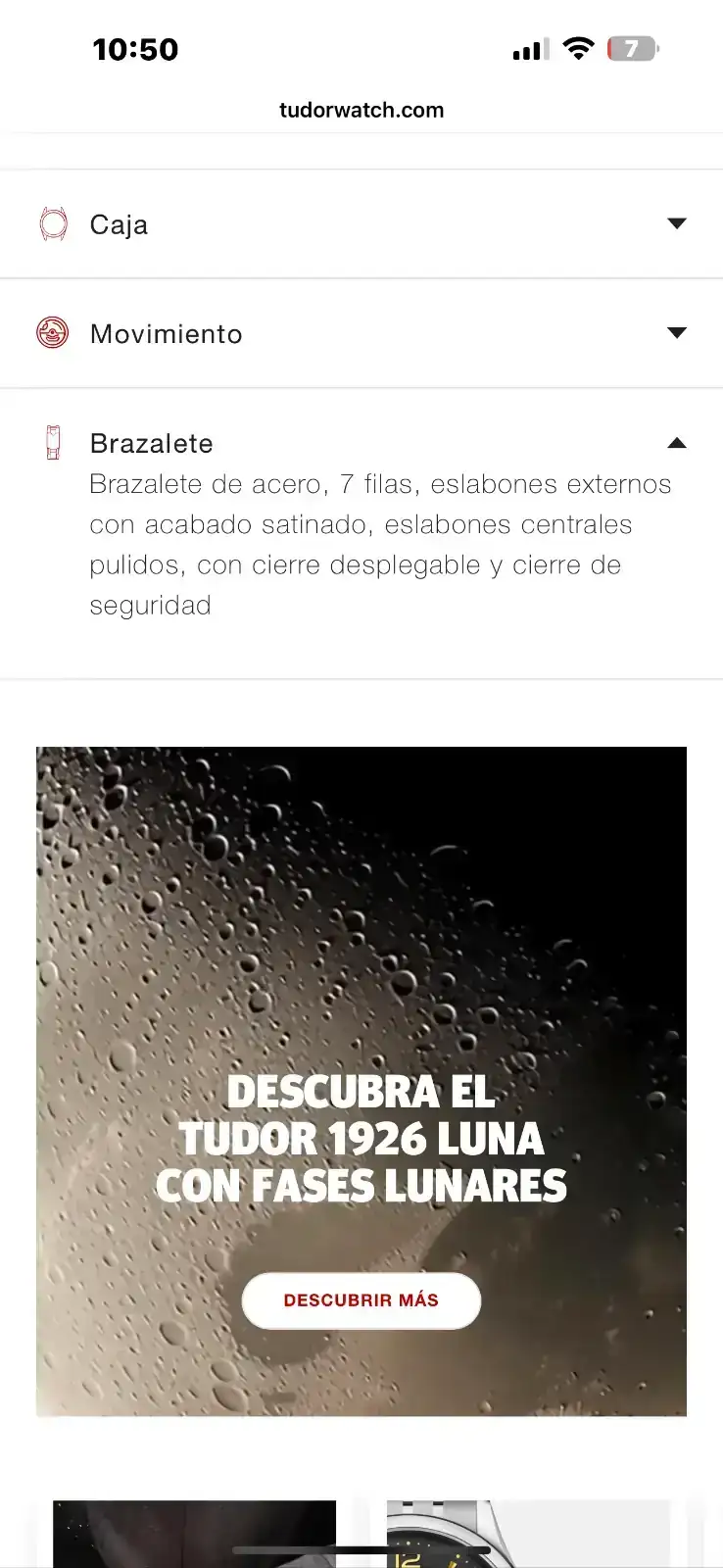Screen dimensions: 723x1568
Task: Expand the Movimiento section
Action: point(361,333)
